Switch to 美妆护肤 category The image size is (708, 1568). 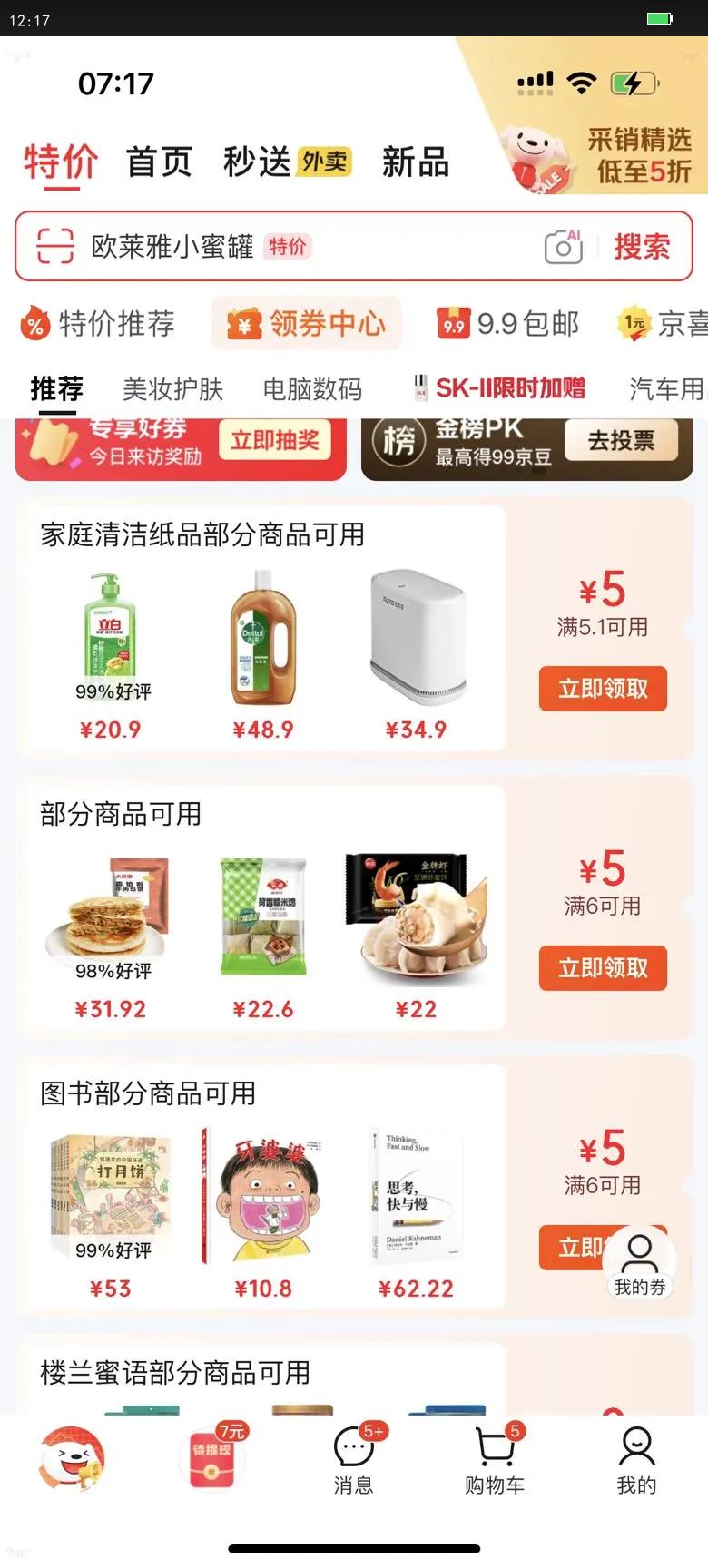172,389
